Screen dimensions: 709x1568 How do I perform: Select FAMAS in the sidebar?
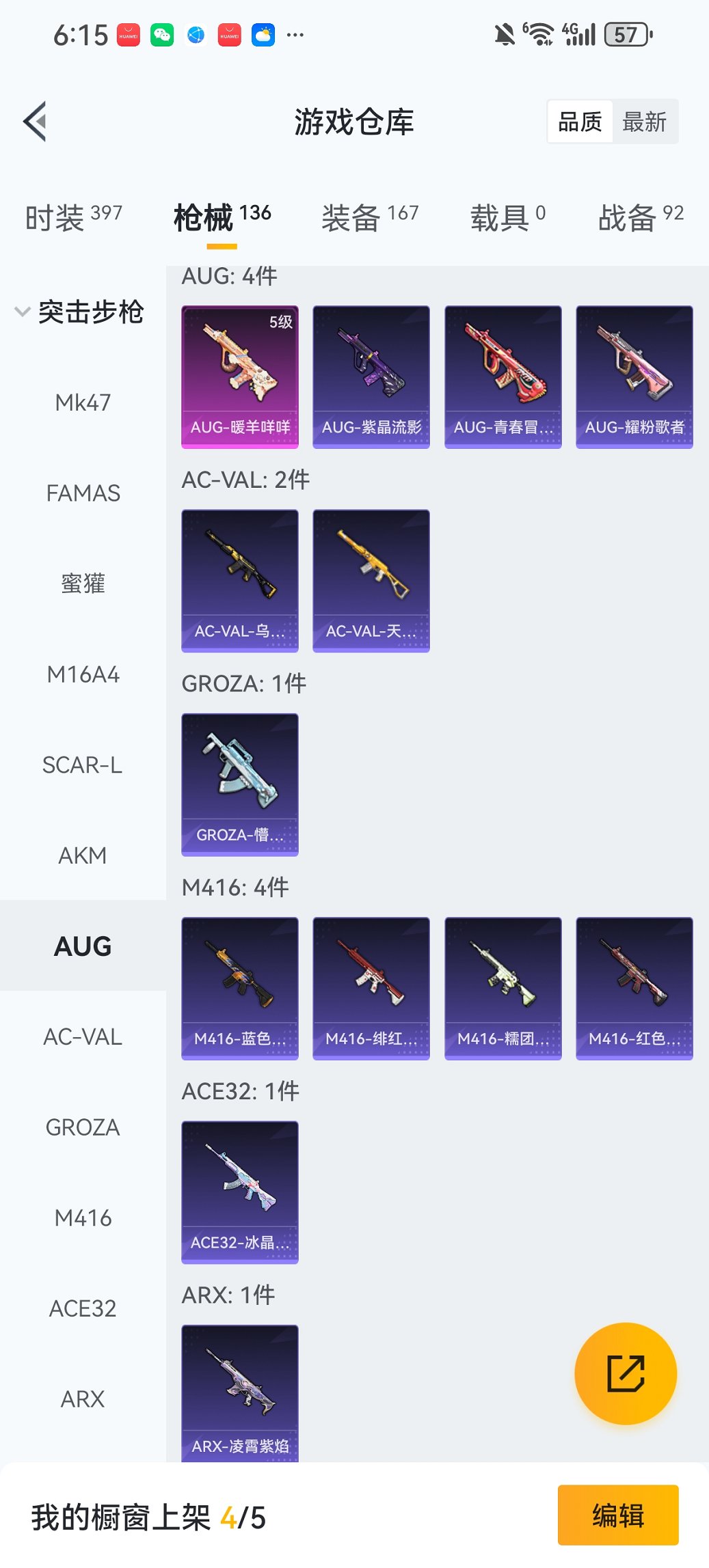pos(83,493)
